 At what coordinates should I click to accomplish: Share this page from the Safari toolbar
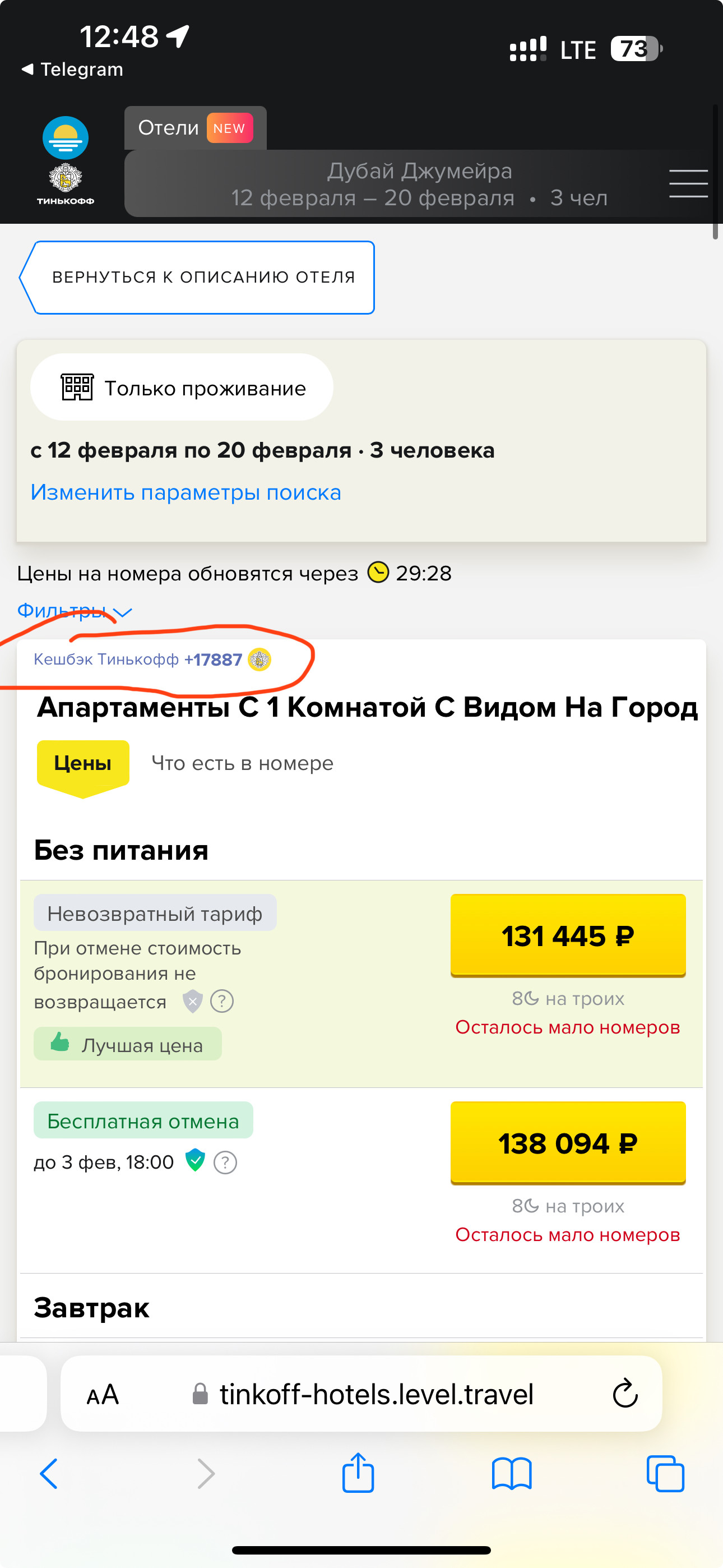click(x=358, y=1473)
